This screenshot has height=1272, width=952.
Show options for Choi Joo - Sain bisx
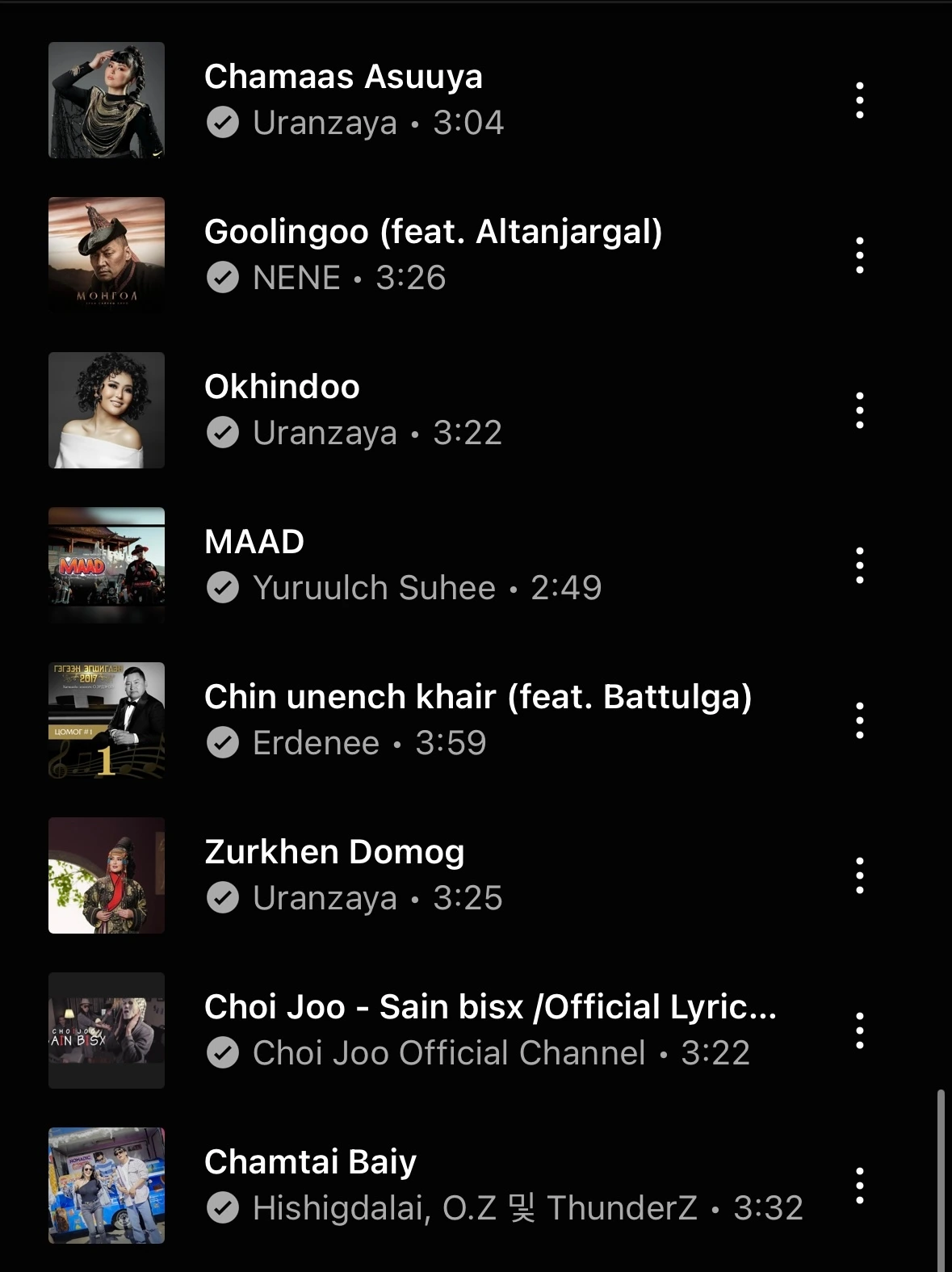pos(859,1031)
